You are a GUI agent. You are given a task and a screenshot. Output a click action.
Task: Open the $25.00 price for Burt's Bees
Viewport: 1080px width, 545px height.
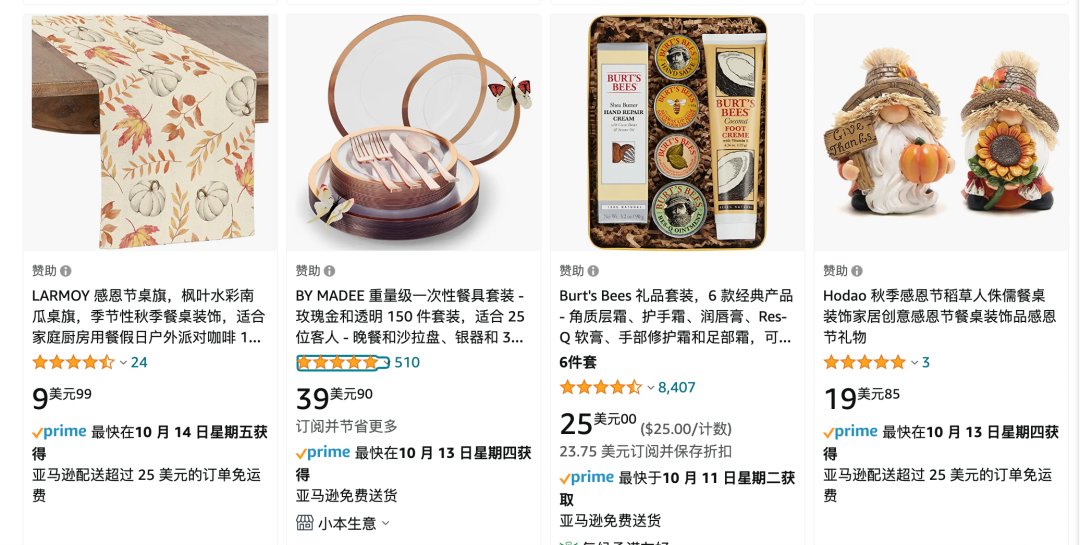coord(598,422)
